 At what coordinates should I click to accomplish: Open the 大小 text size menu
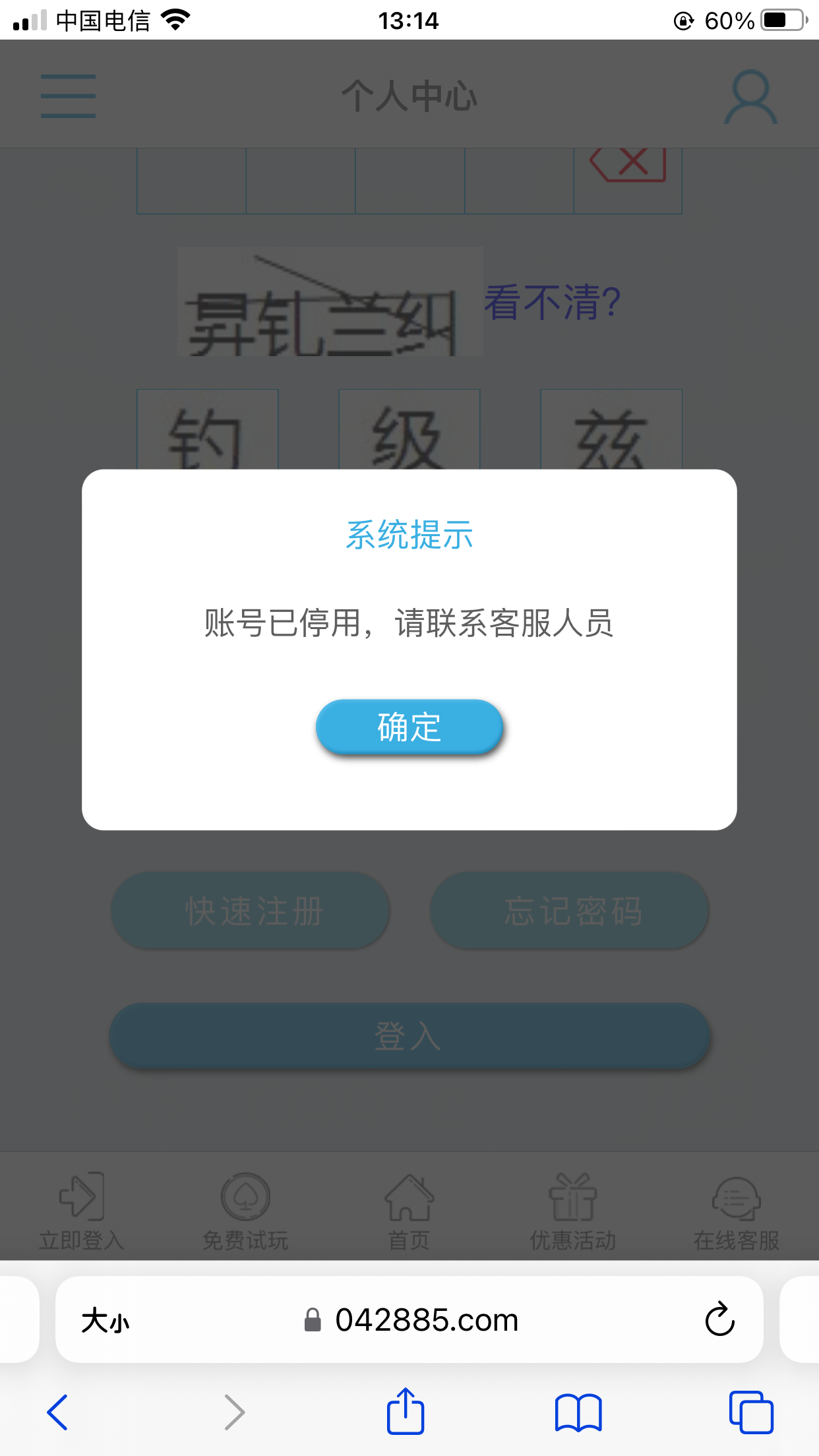(106, 1321)
